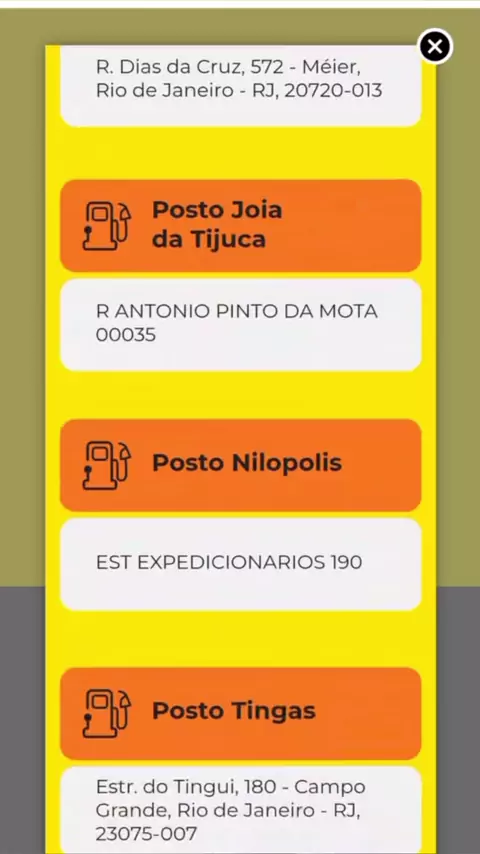Tap the Posto Tingas station header
Viewport: 480px width, 854px height.
[240, 713]
